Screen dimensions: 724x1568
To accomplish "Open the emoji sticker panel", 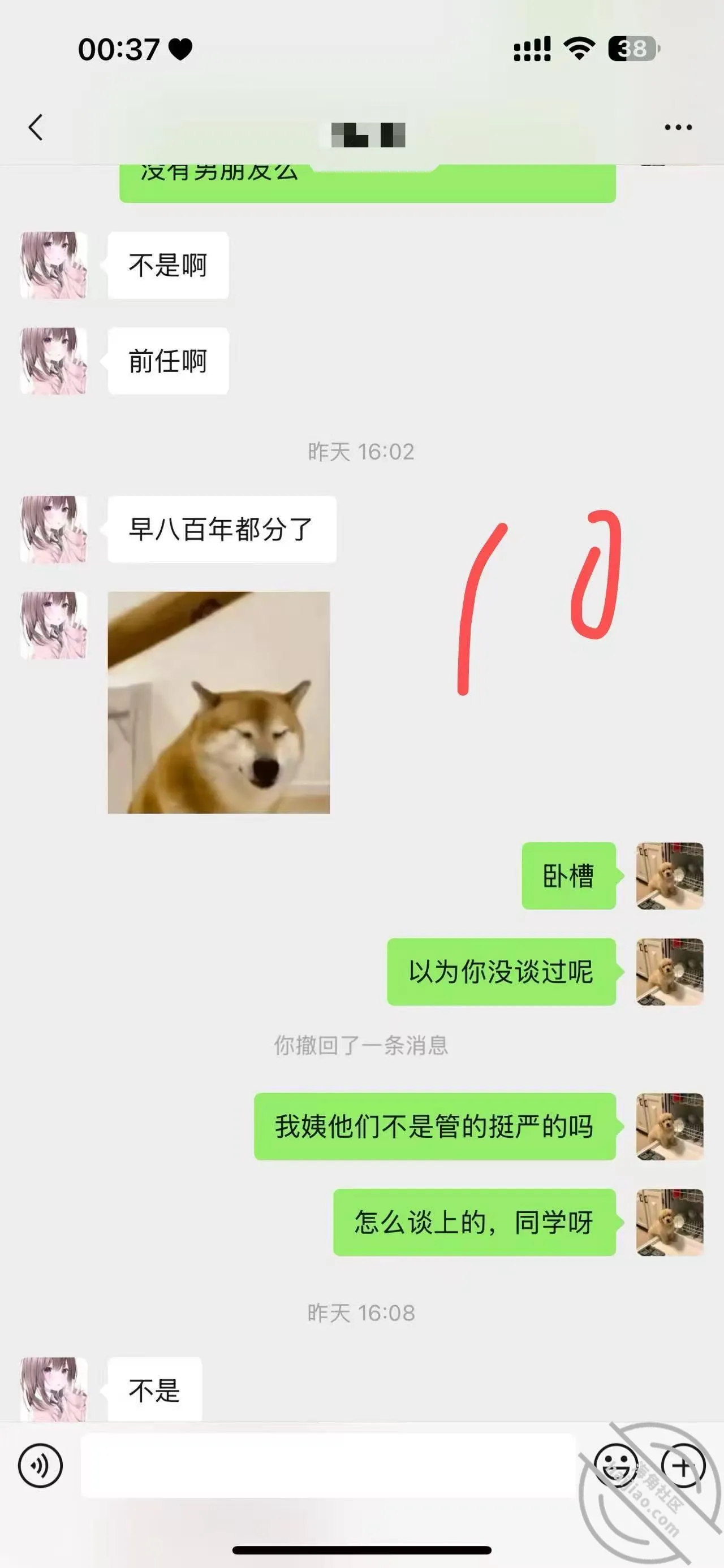I will click(616, 1466).
